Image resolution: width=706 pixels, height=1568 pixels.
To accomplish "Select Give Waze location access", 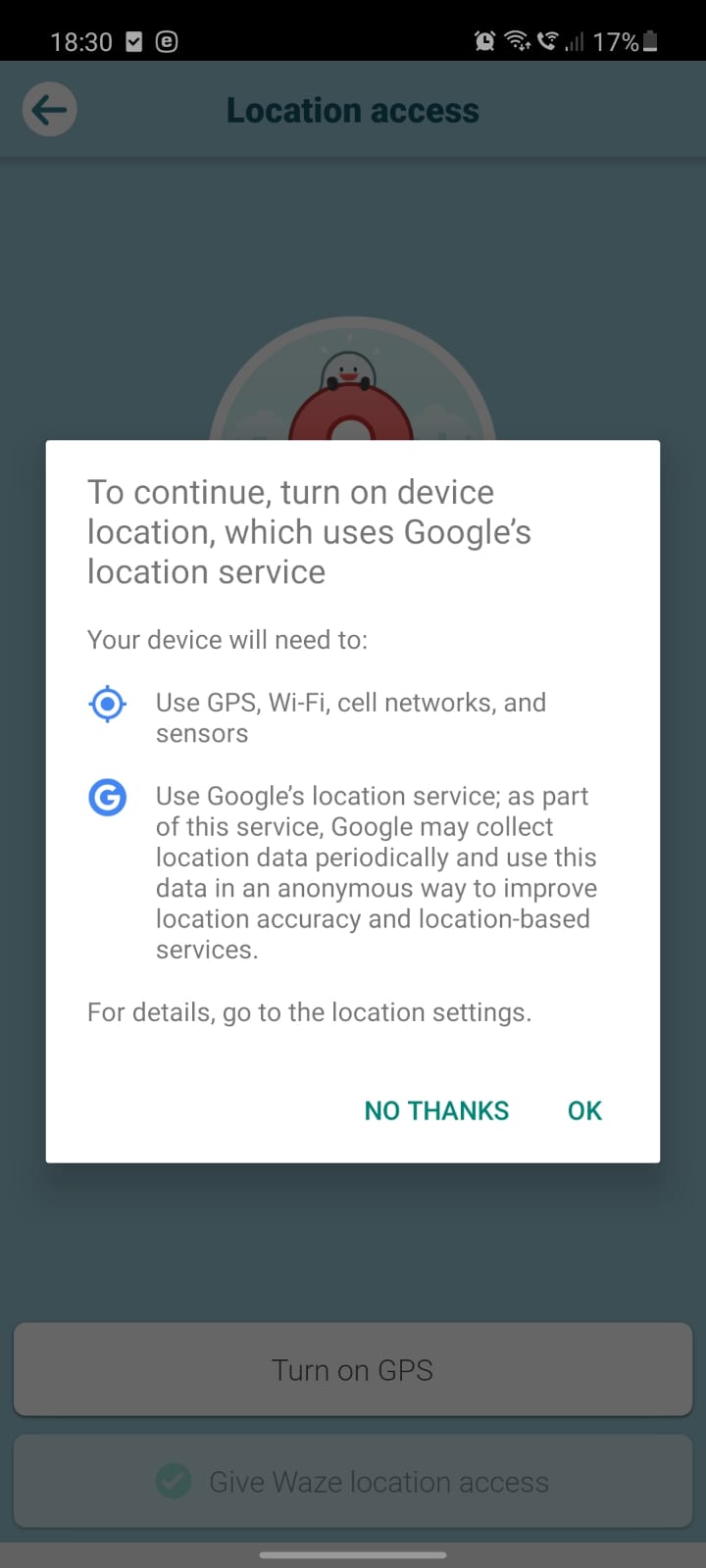I will (x=353, y=1481).
